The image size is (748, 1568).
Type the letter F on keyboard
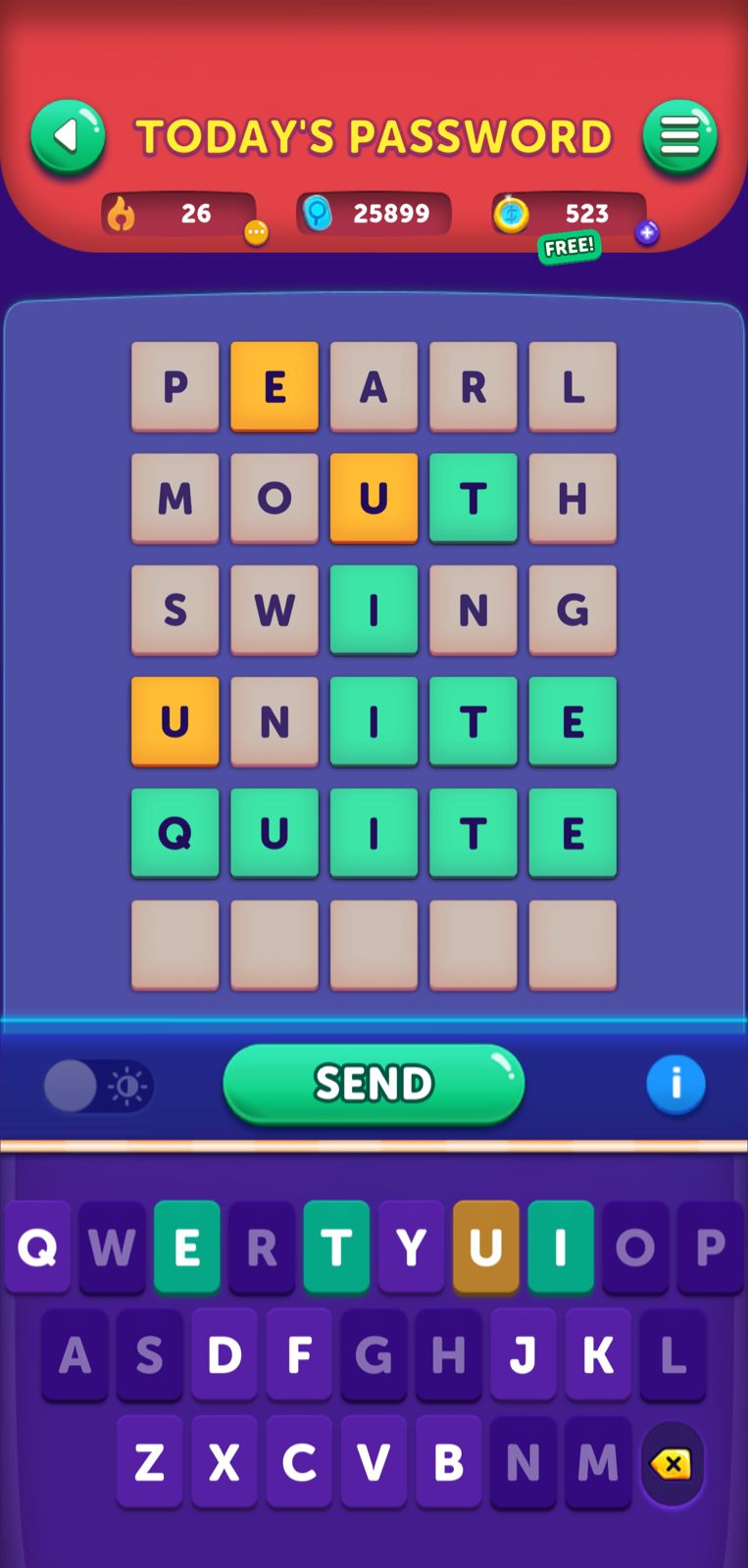[299, 1355]
